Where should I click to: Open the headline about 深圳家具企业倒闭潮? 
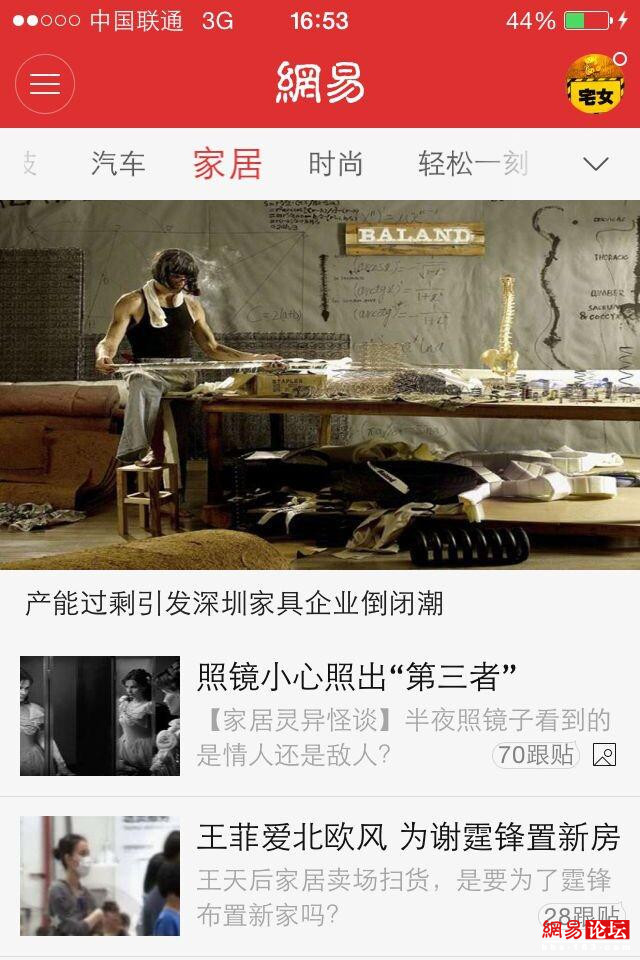(x=234, y=603)
